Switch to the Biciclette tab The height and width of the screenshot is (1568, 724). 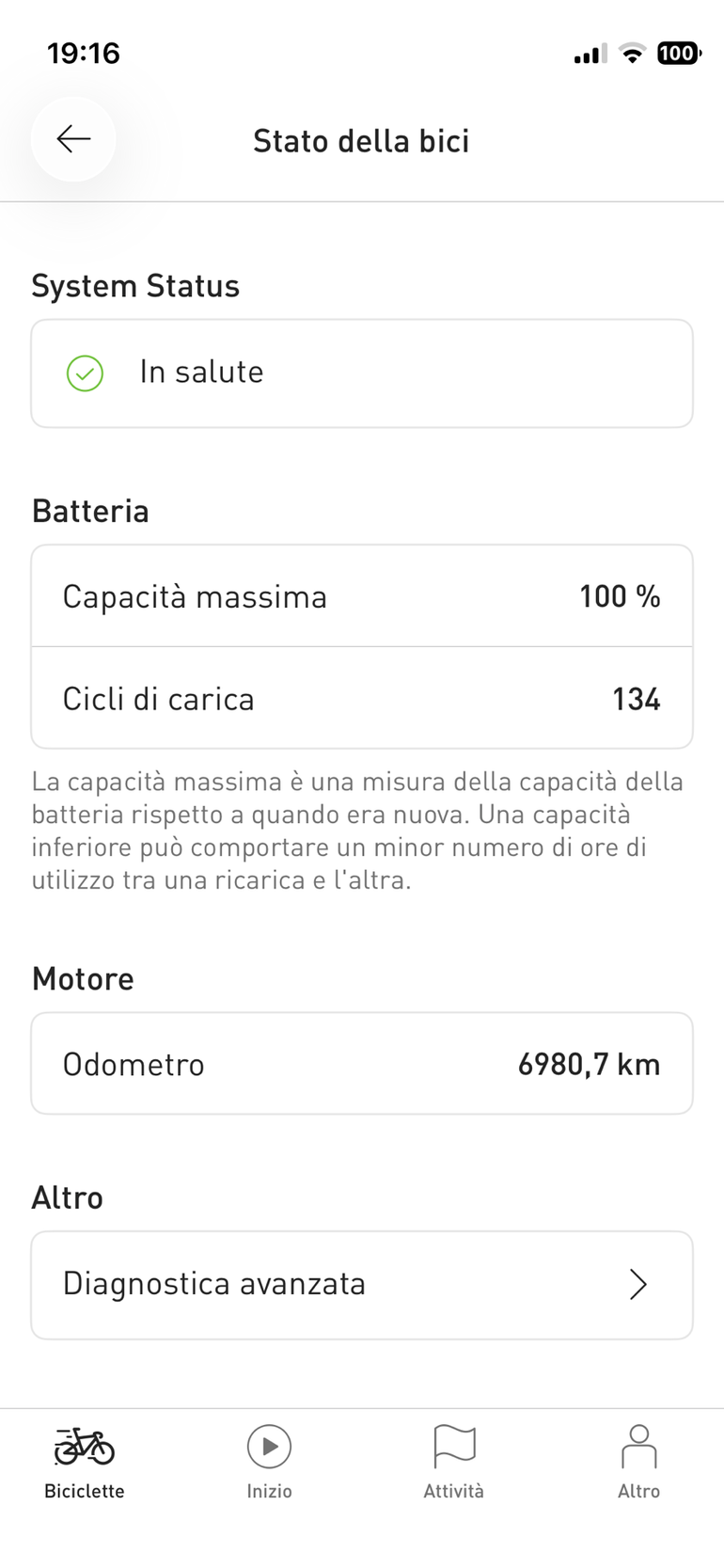pos(85,1463)
